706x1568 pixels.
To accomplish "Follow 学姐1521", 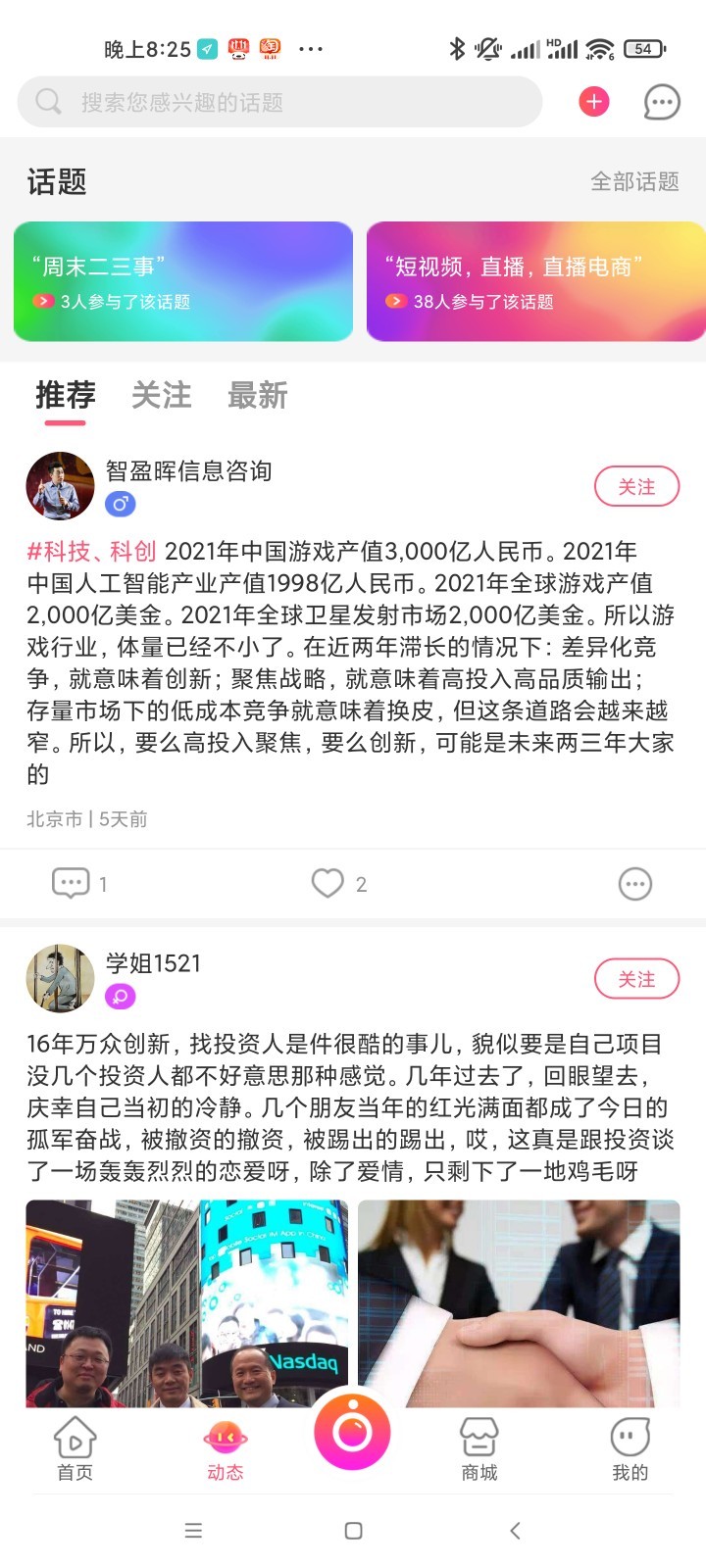I will 636,979.
